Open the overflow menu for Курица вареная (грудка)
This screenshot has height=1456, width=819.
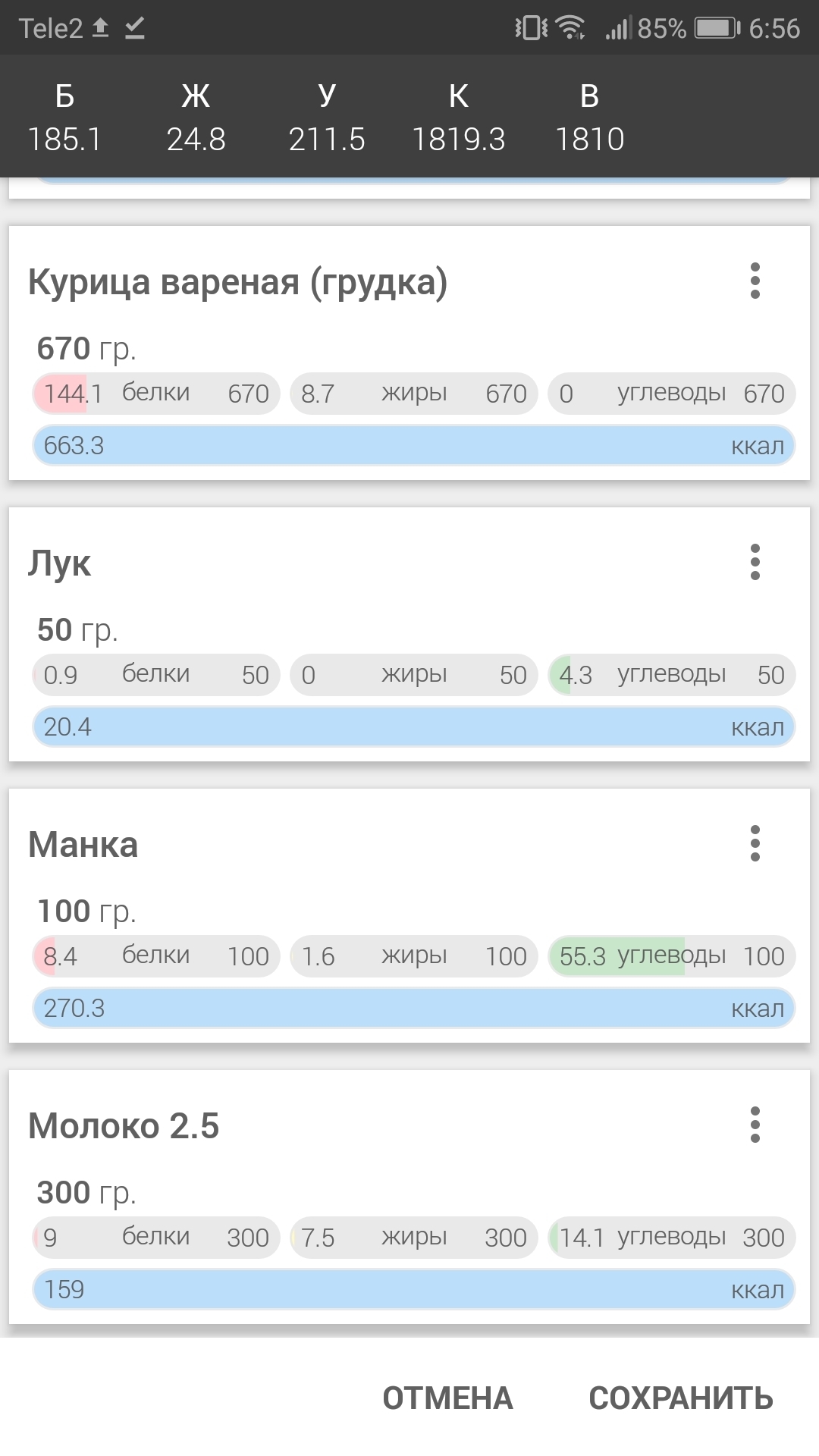(x=755, y=281)
